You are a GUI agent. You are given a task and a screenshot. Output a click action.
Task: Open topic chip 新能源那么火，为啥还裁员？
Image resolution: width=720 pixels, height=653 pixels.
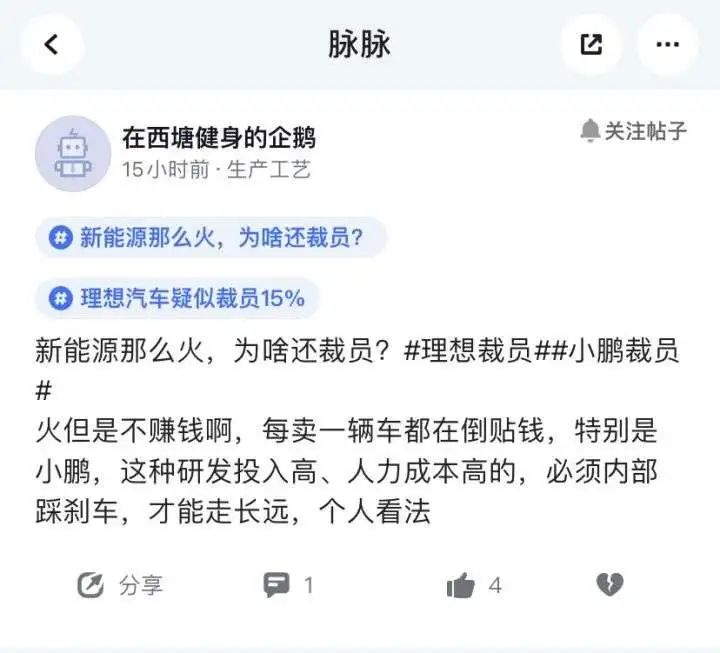(x=210, y=238)
